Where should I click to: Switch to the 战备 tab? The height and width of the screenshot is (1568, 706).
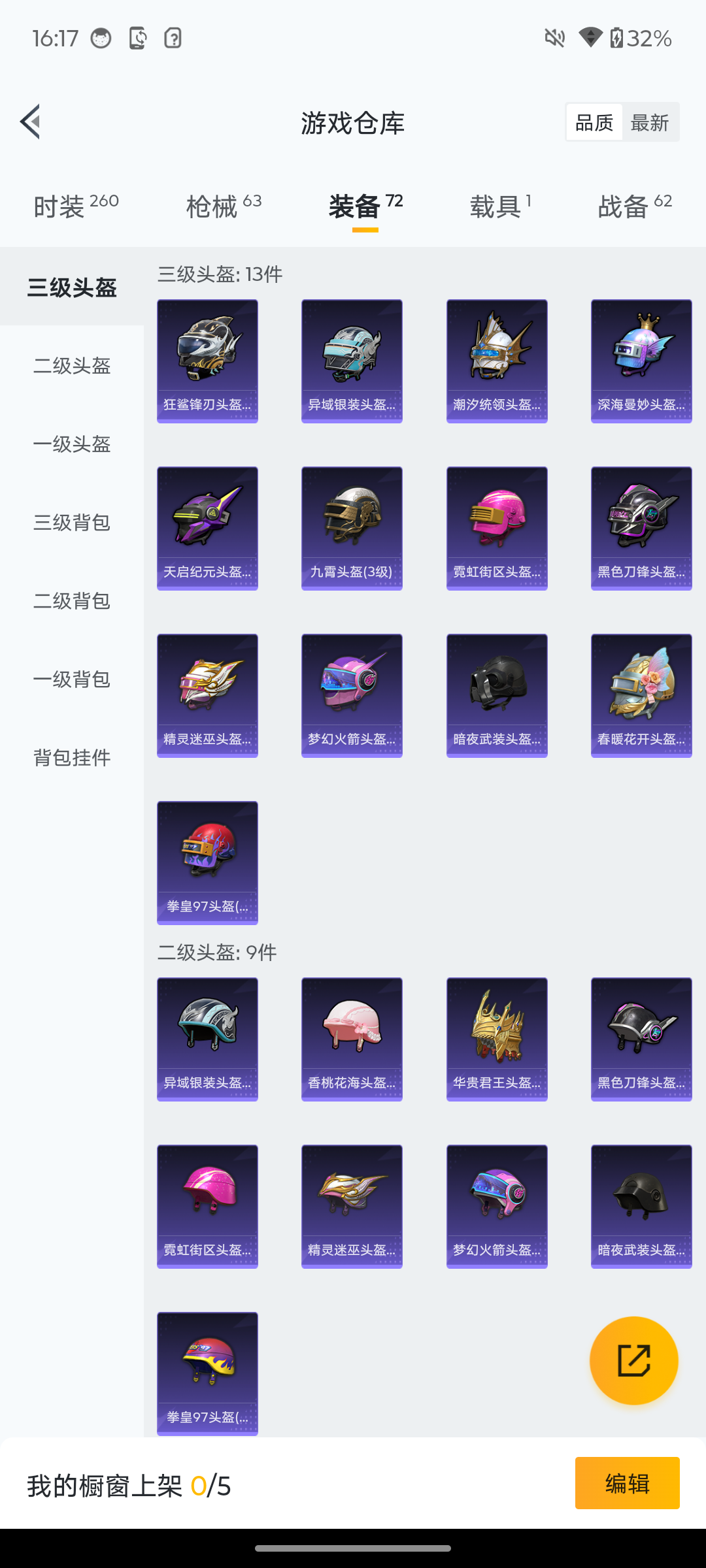tap(635, 206)
